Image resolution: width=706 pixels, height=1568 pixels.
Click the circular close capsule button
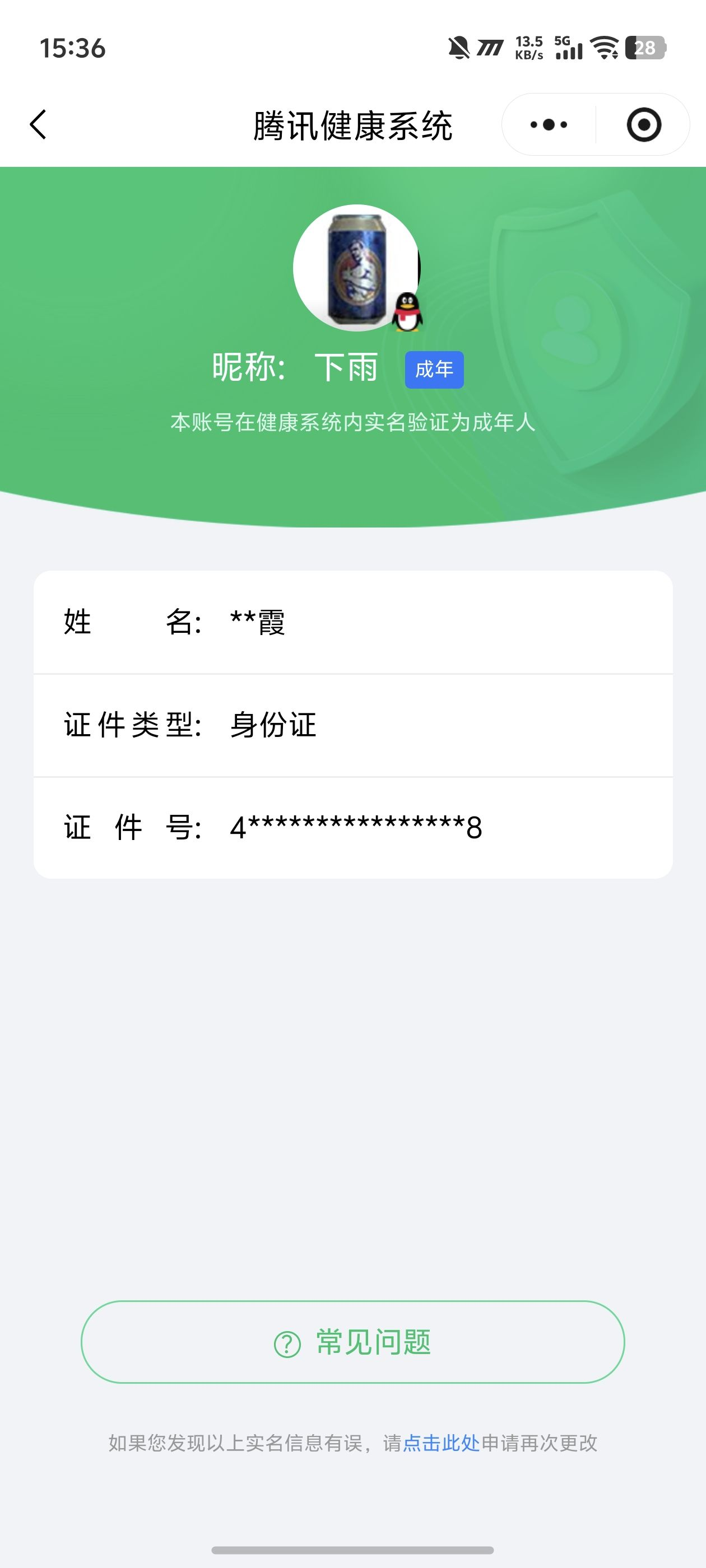coord(644,124)
